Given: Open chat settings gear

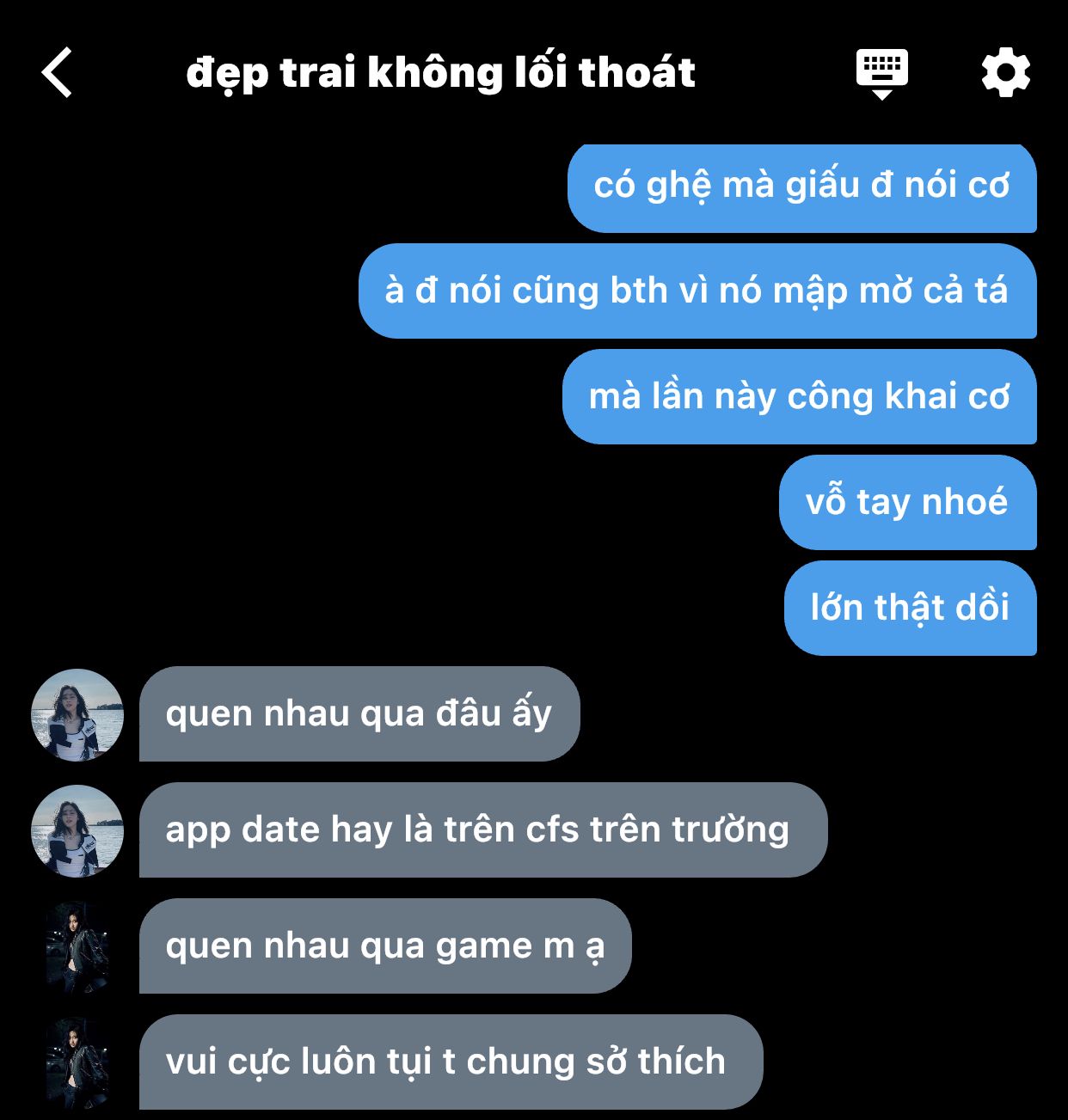Looking at the screenshot, I should pos(1005,72).
